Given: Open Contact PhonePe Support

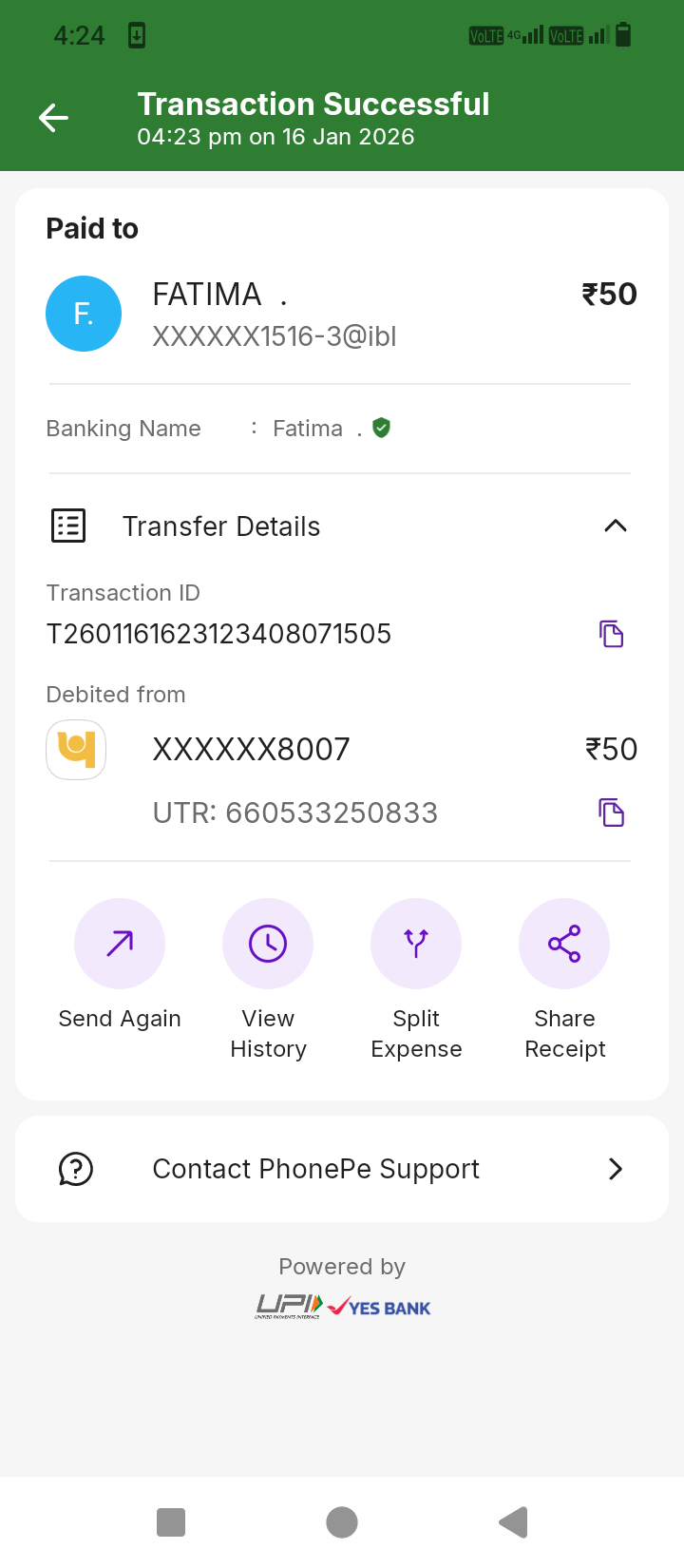Looking at the screenshot, I should [x=342, y=1169].
